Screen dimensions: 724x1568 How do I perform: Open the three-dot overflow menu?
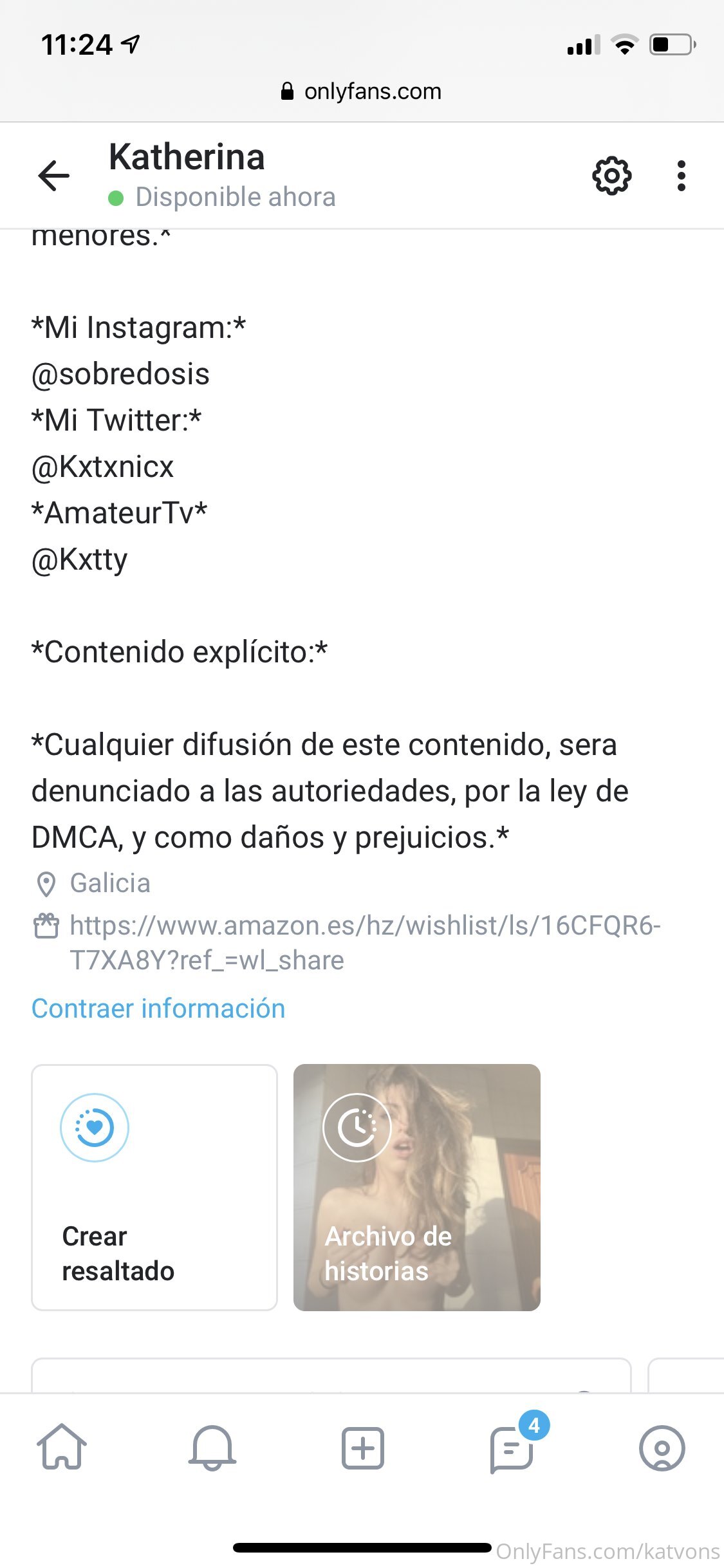click(x=681, y=175)
